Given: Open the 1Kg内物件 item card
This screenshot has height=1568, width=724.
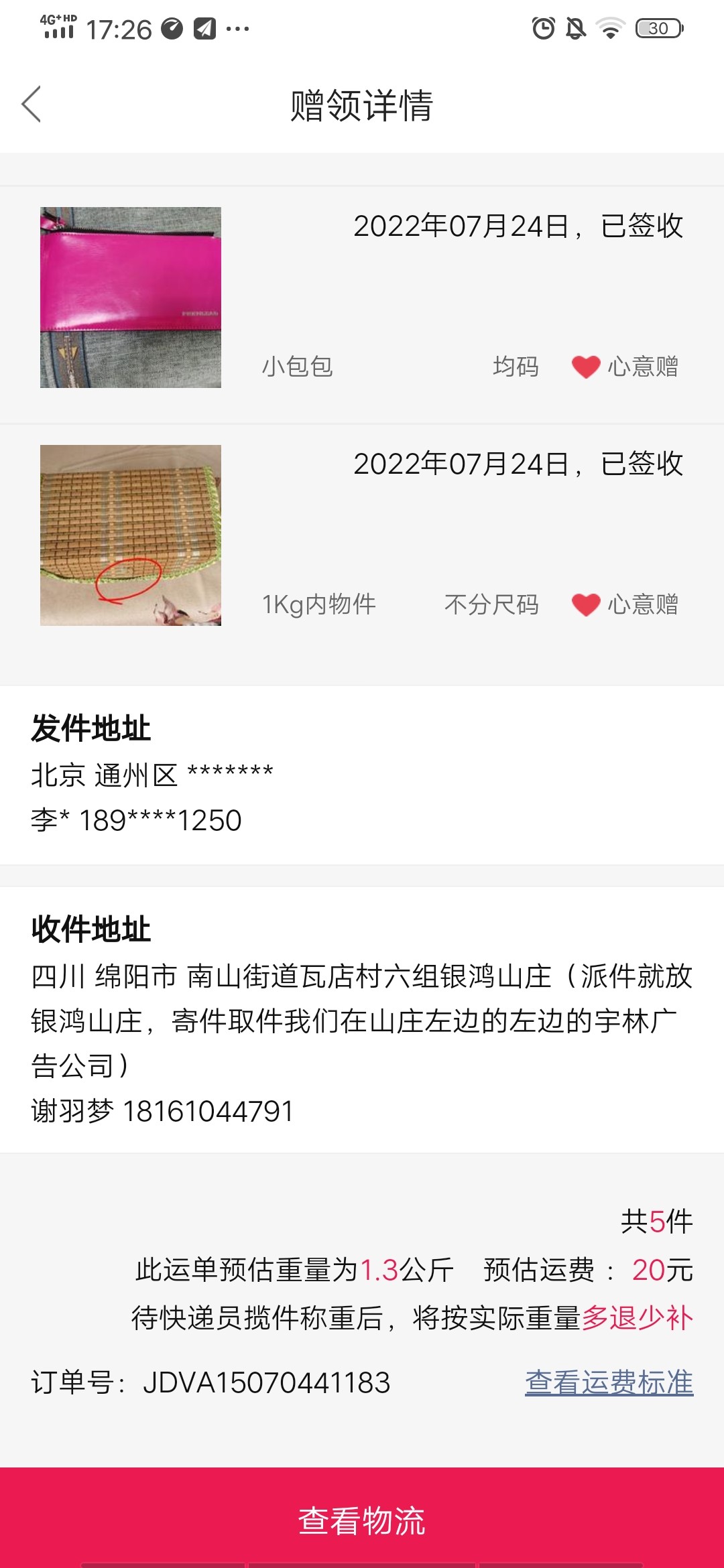Looking at the screenshot, I should pos(362,536).
